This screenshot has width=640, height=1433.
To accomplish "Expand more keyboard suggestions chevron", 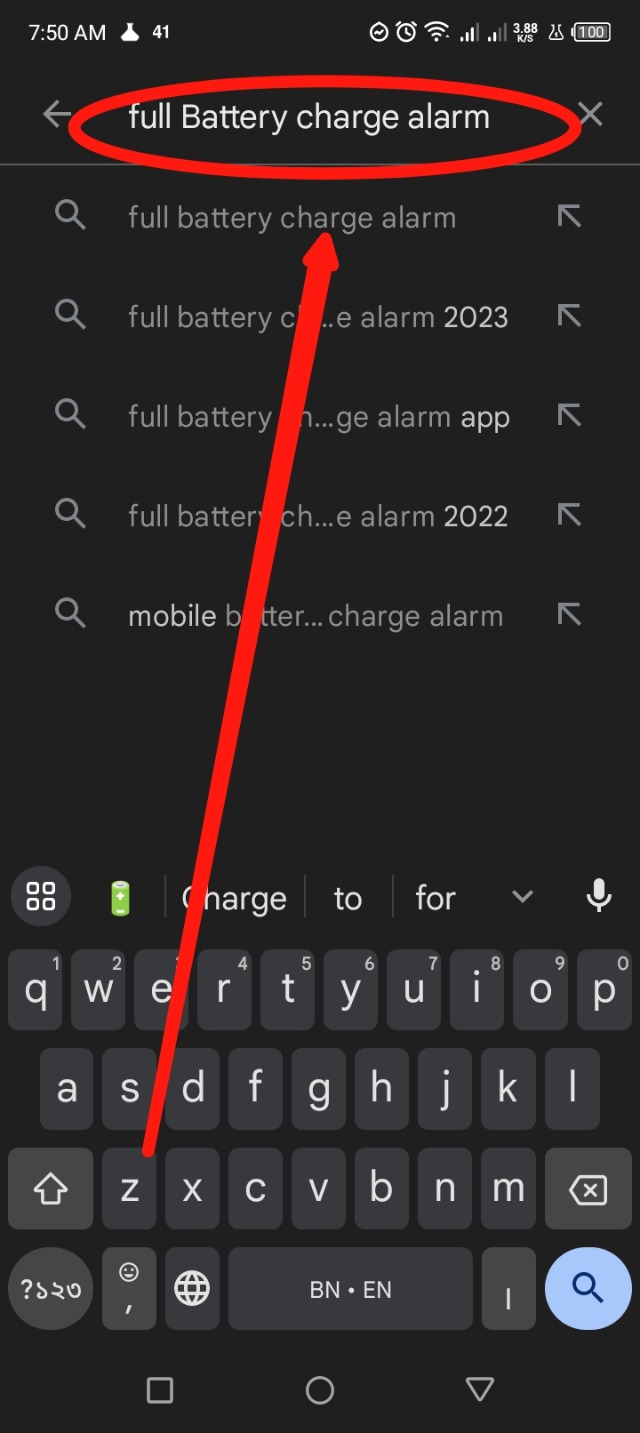I will (522, 897).
